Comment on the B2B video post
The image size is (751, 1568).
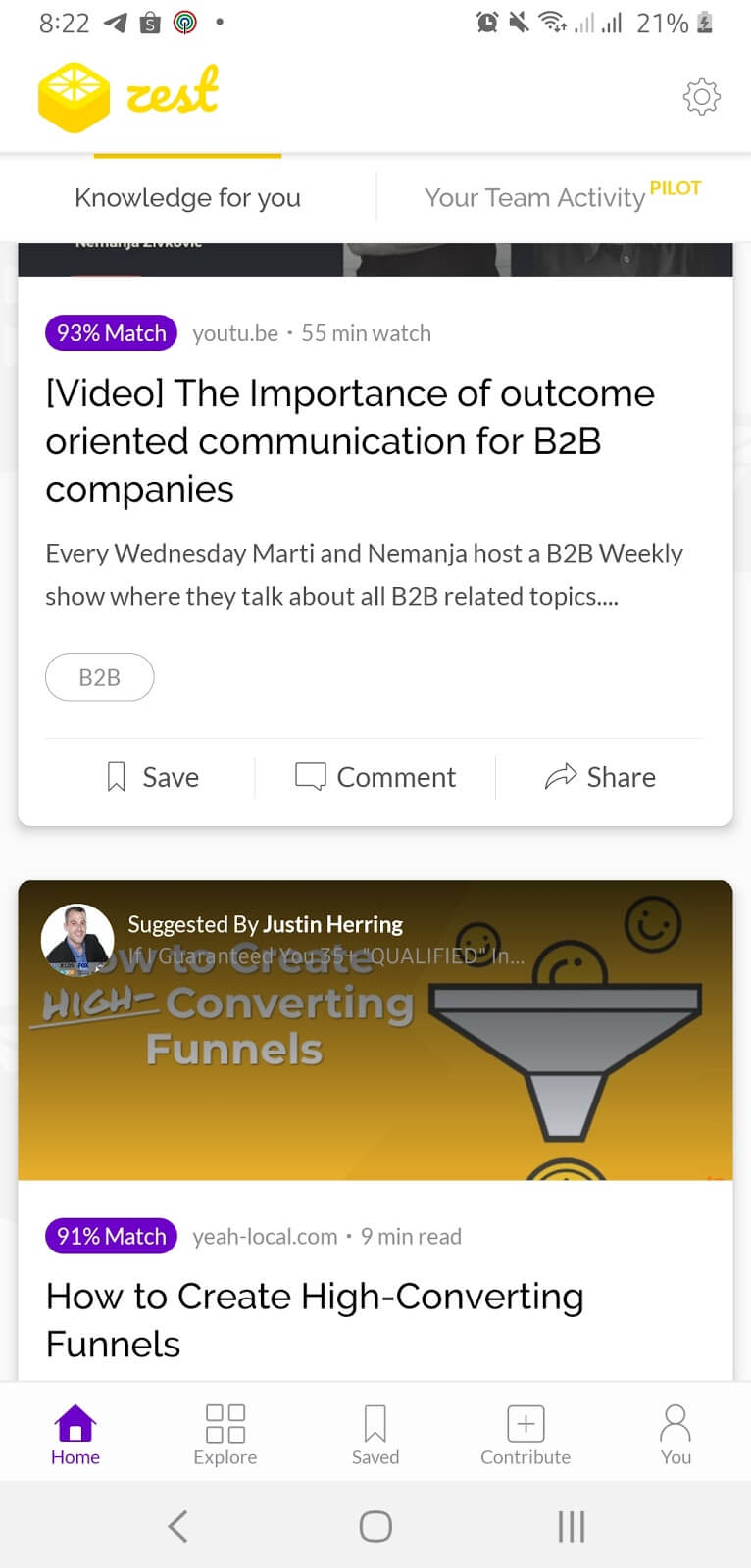pyautogui.click(x=375, y=777)
